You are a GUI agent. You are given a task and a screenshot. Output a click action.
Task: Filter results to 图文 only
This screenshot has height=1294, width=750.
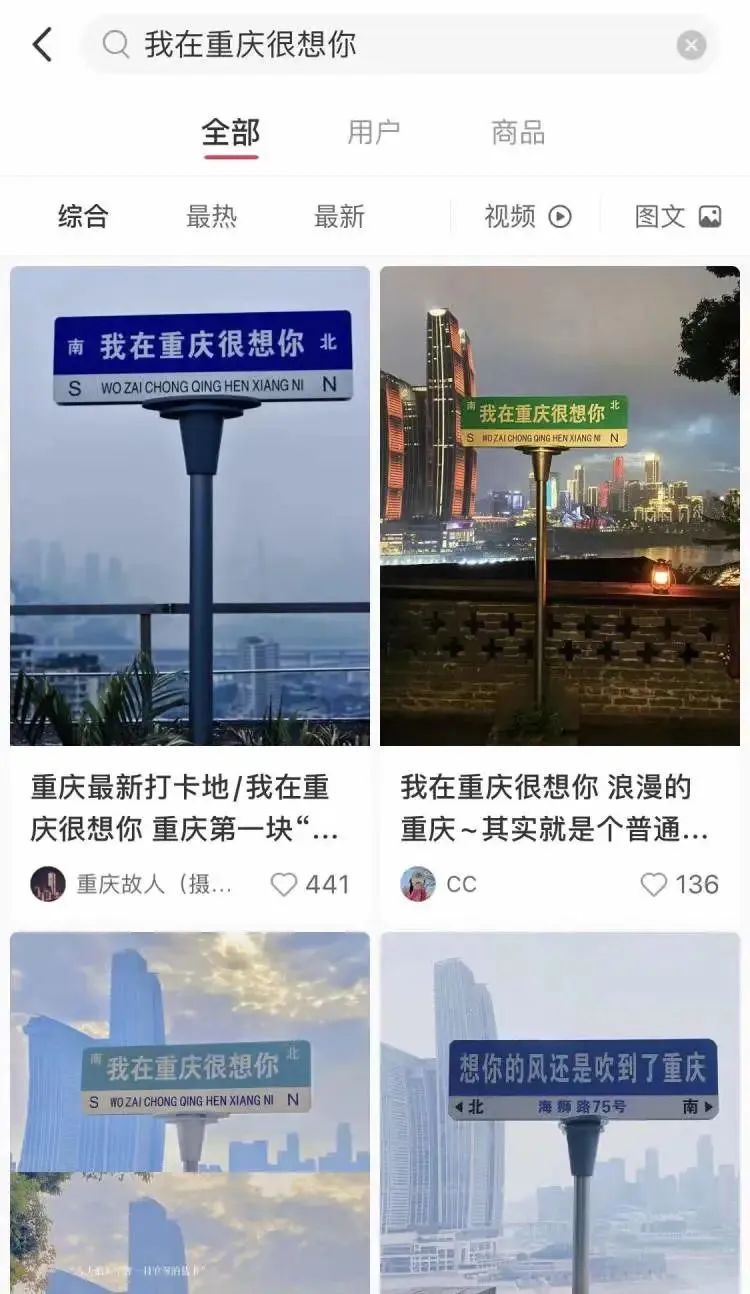pos(677,216)
